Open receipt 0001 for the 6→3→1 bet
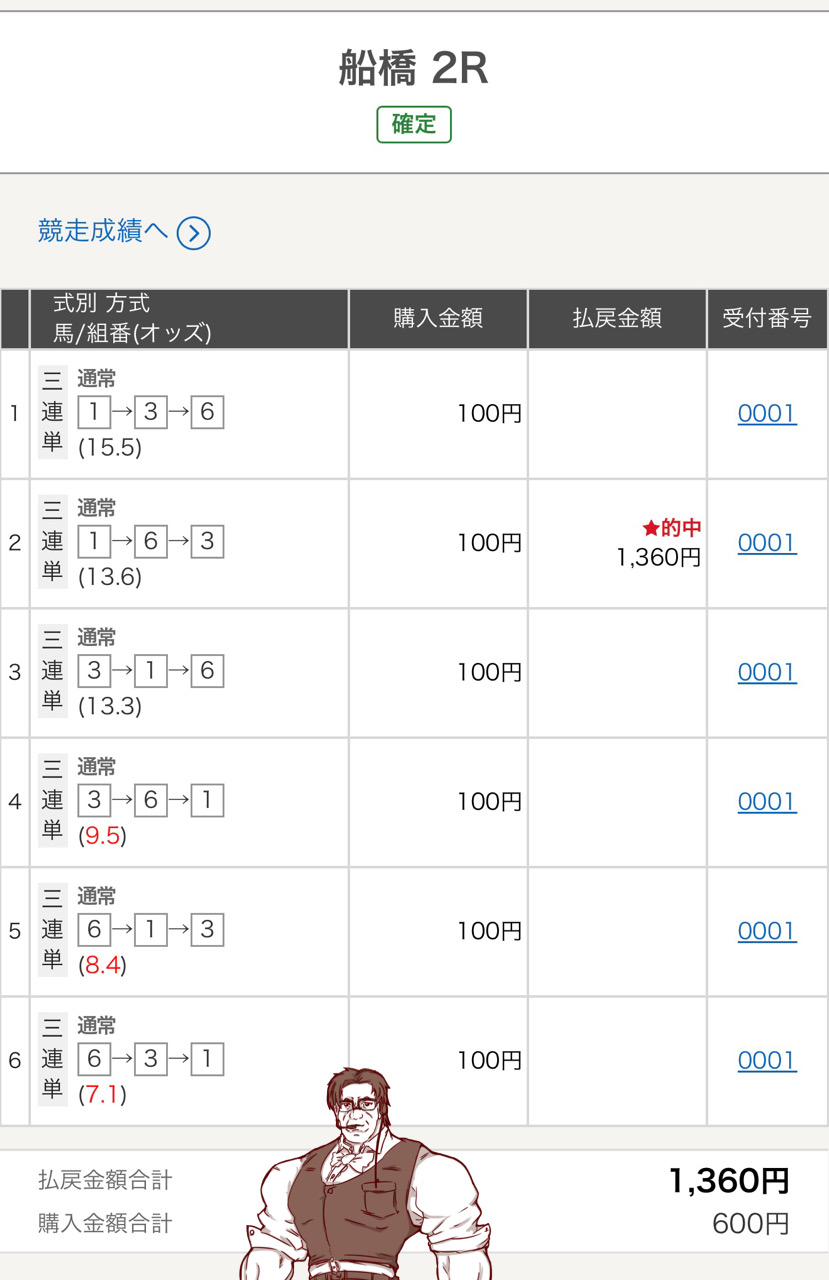The image size is (829, 1280). pyautogui.click(x=767, y=1060)
